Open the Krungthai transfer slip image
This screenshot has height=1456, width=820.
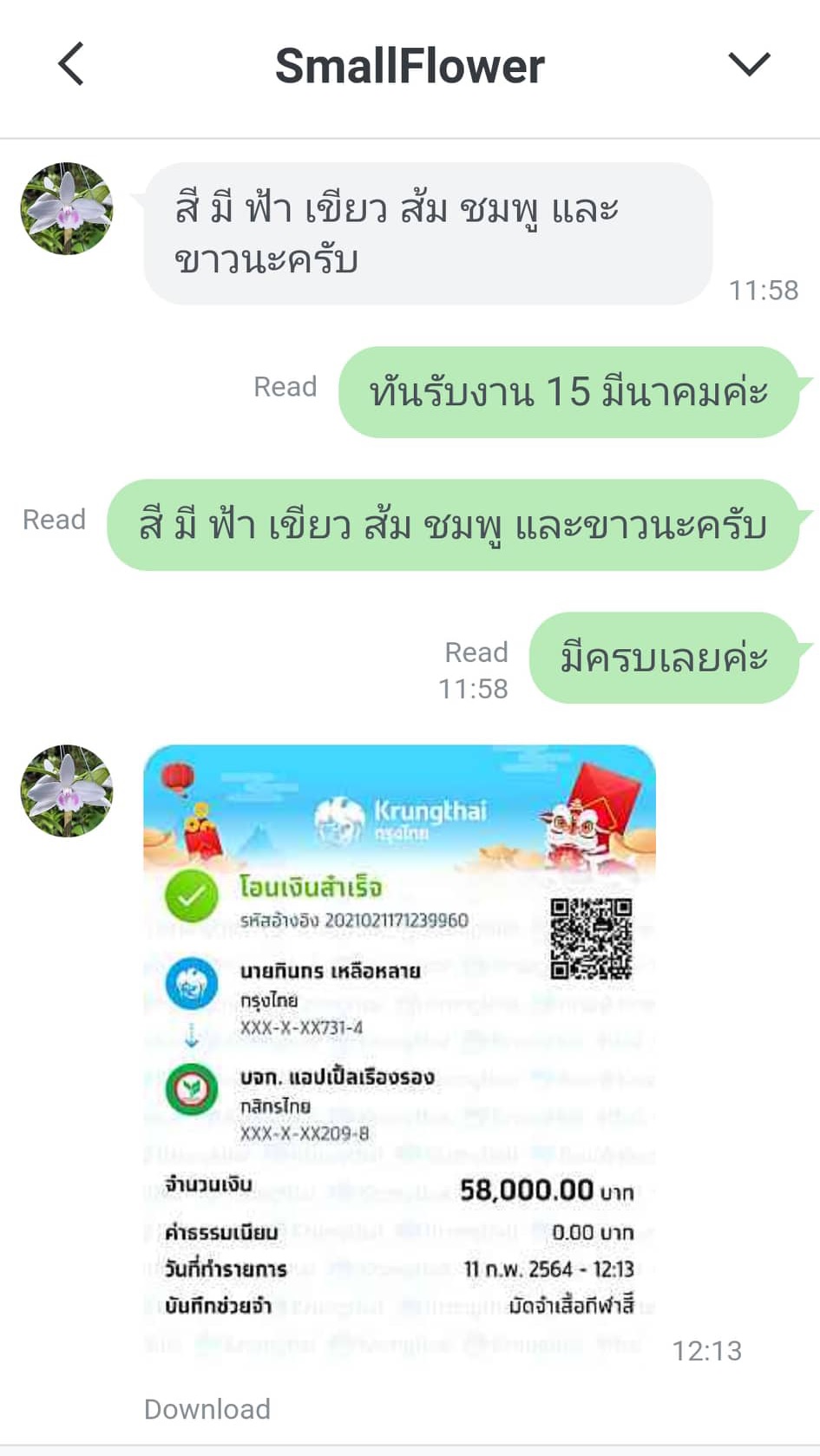[399, 1050]
